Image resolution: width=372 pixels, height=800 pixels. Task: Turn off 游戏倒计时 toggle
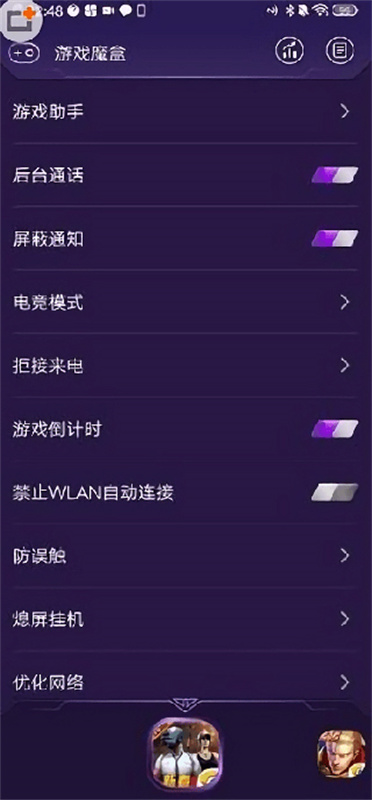(335, 429)
